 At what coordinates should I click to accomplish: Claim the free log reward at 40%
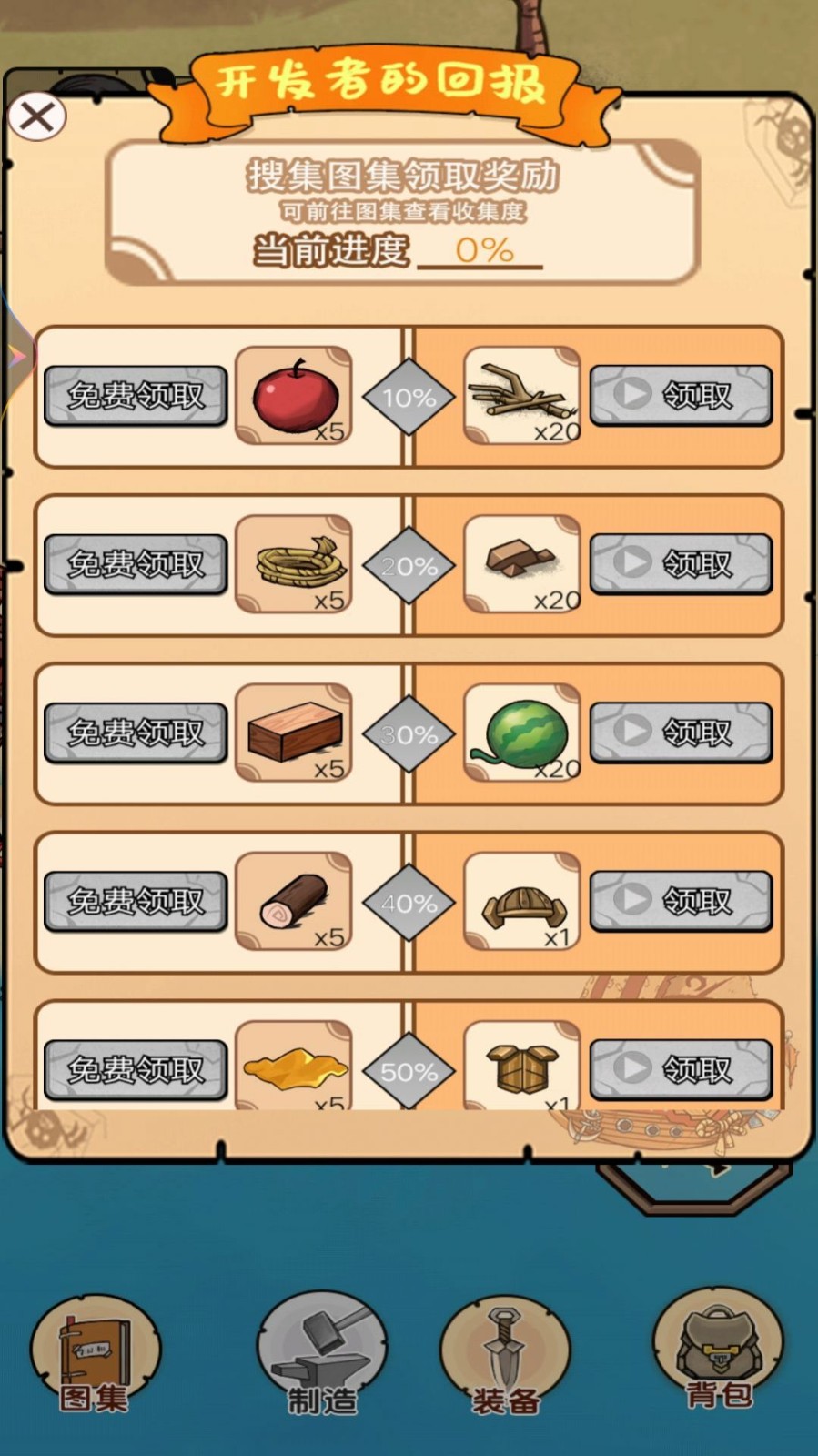(x=136, y=901)
